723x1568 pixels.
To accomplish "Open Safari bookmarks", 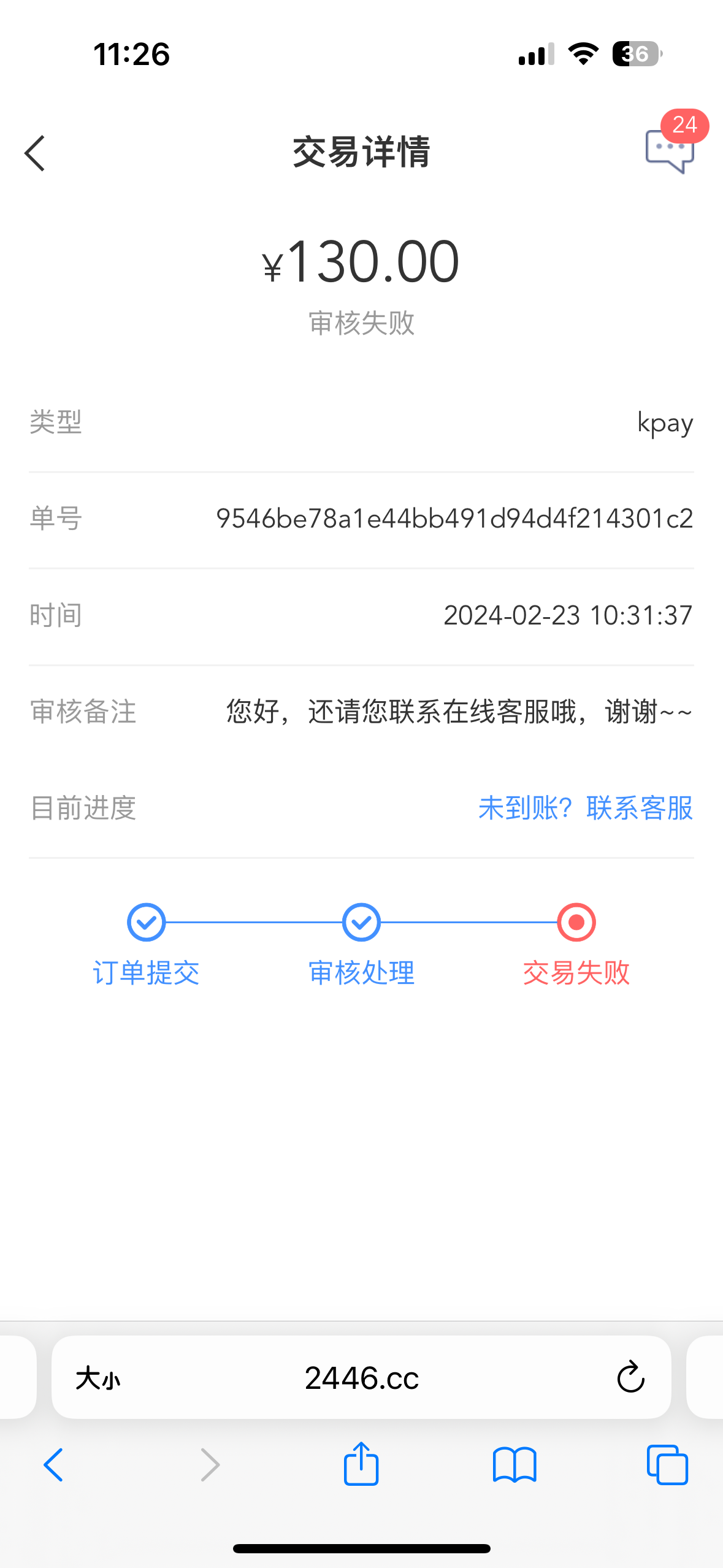I will (x=515, y=1465).
